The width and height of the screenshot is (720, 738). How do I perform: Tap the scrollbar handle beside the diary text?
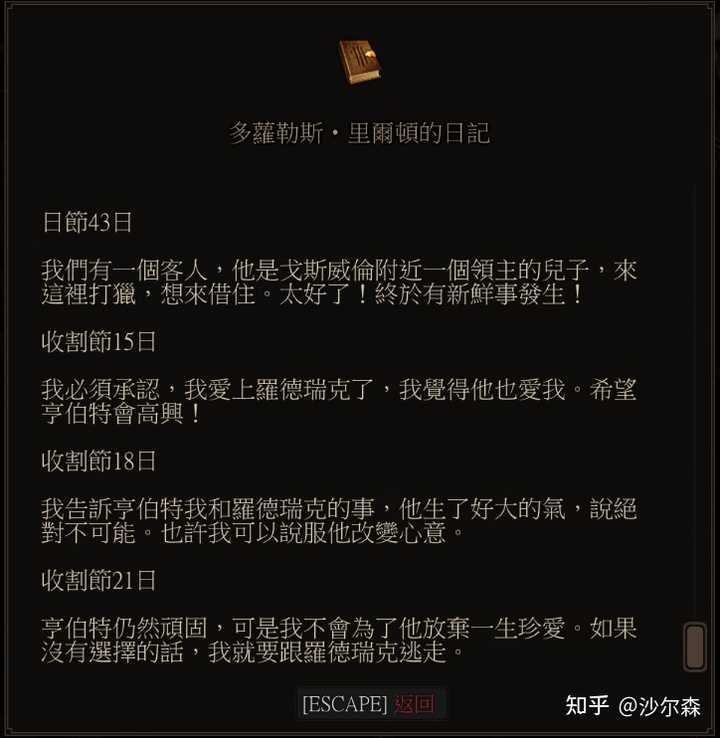(x=695, y=647)
